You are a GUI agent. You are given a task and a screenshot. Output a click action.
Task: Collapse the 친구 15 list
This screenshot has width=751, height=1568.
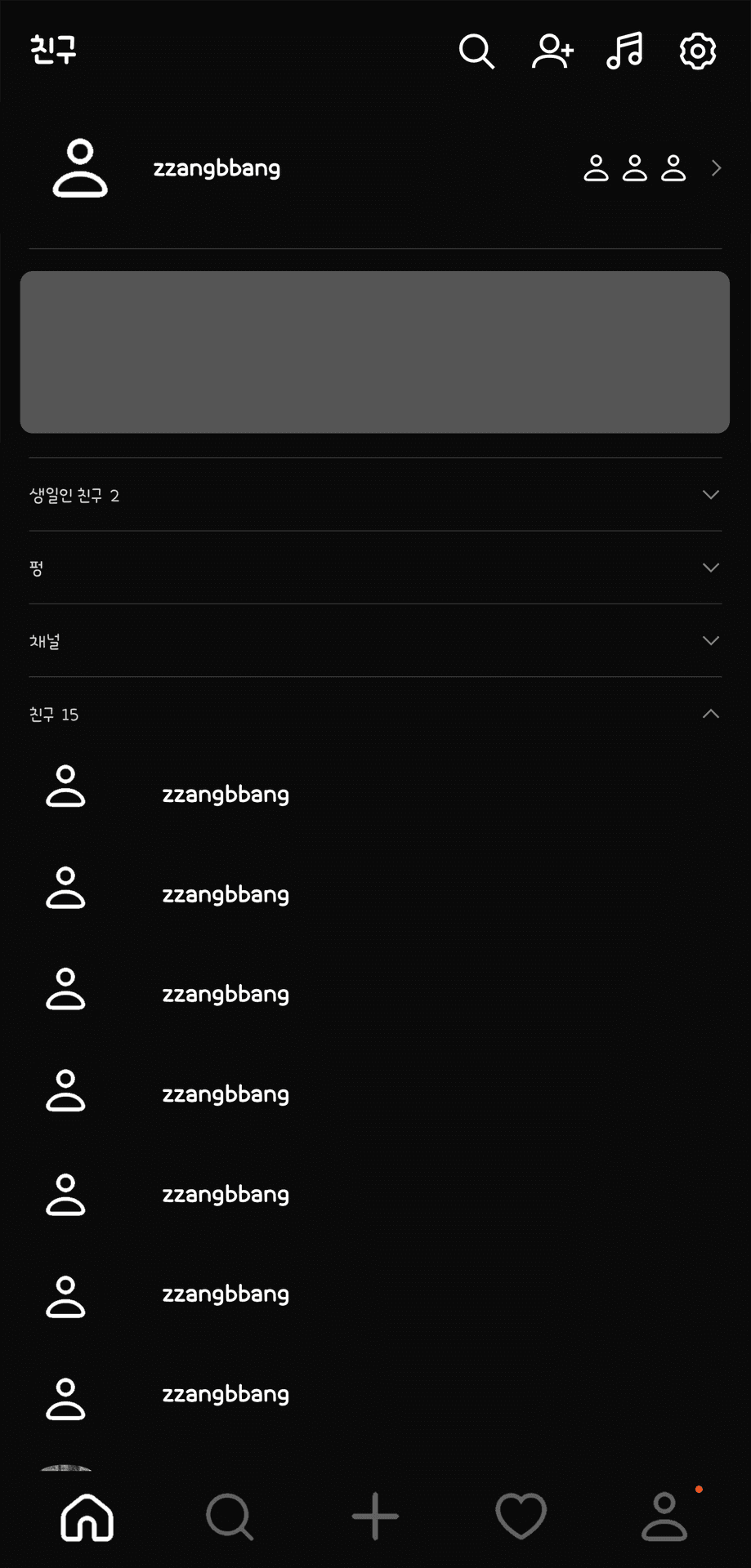pos(710,714)
